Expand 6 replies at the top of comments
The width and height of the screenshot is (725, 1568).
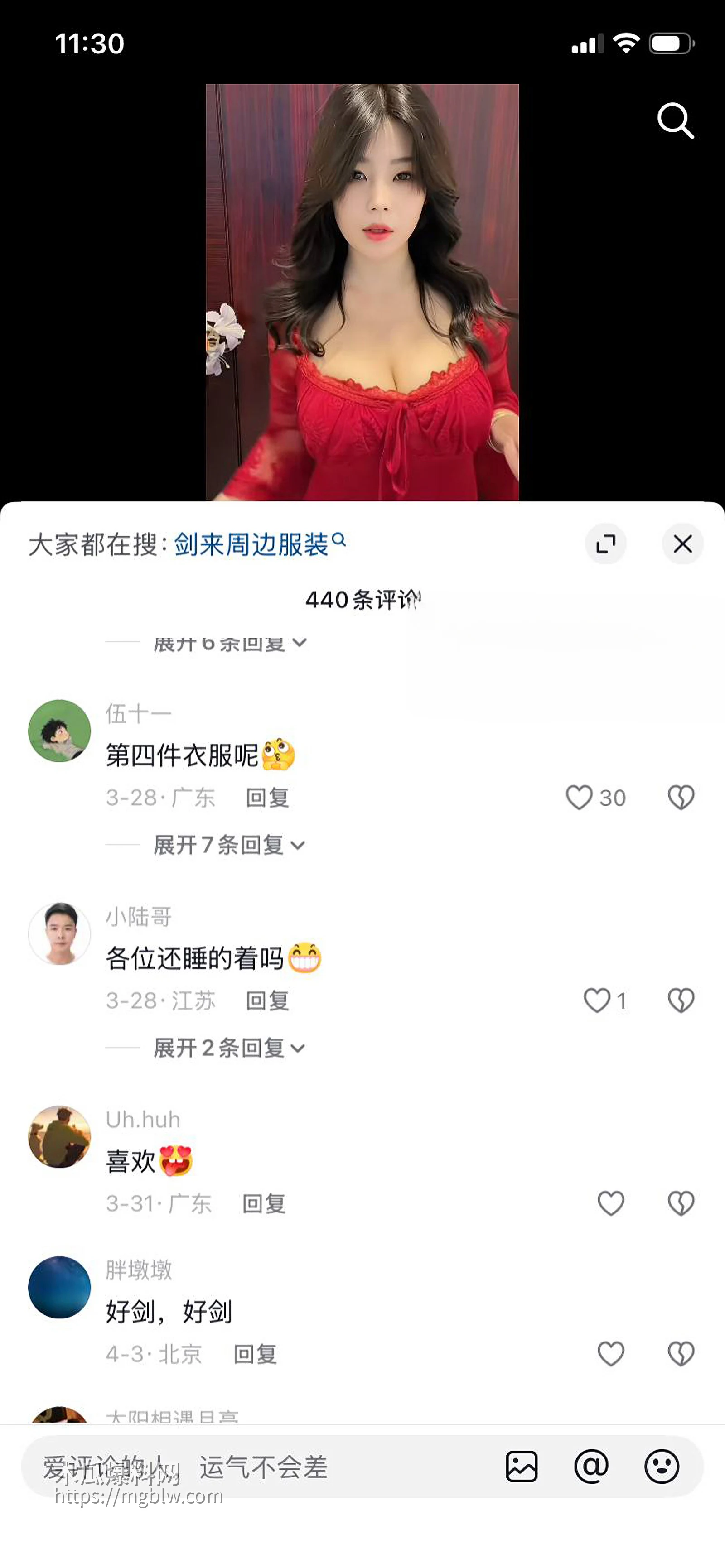225,644
